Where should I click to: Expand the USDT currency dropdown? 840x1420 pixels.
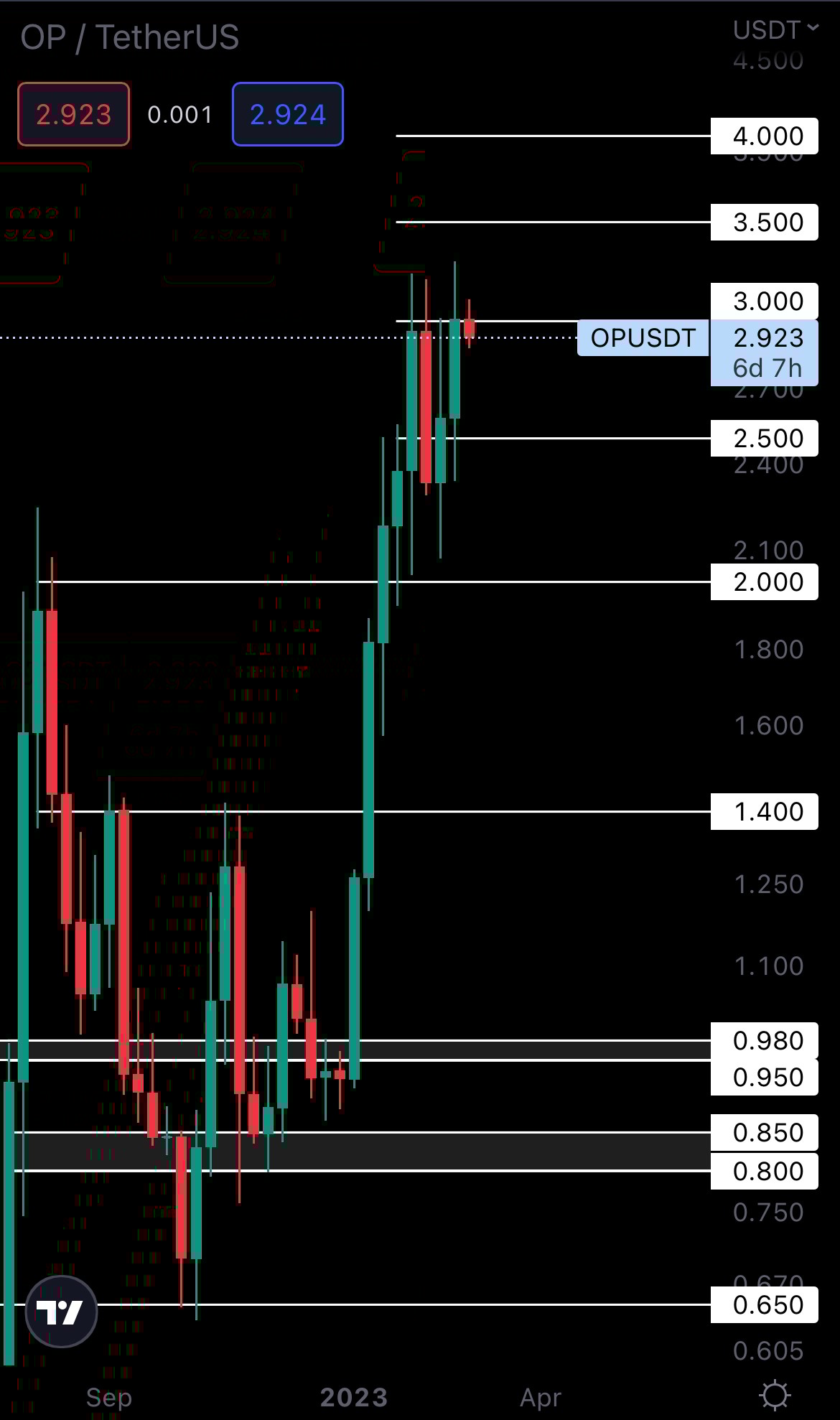[x=775, y=30]
